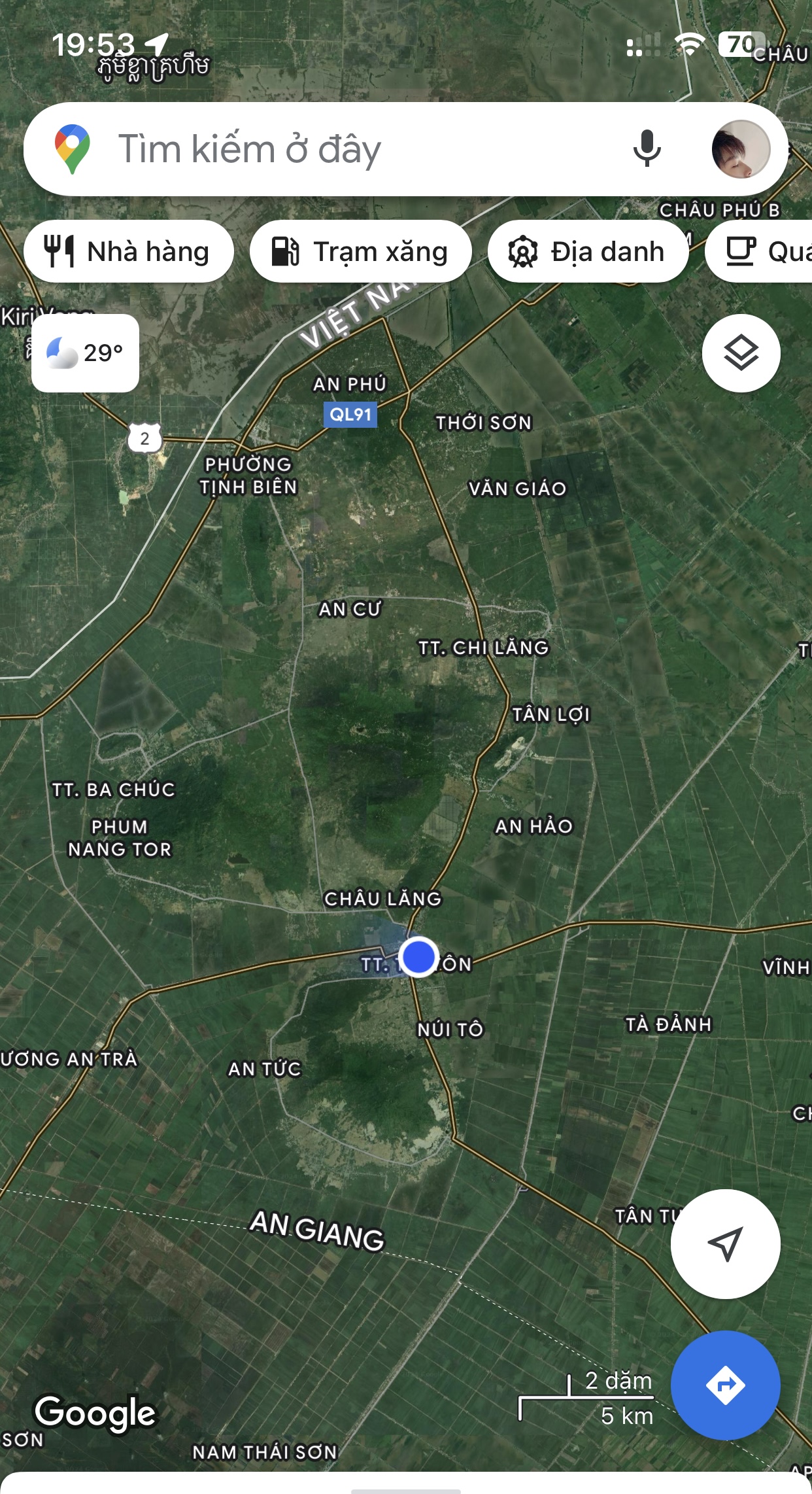This screenshot has width=812, height=1494.
Task: Select the "Trạm xăng" chip
Action: click(x=360, y=252)
